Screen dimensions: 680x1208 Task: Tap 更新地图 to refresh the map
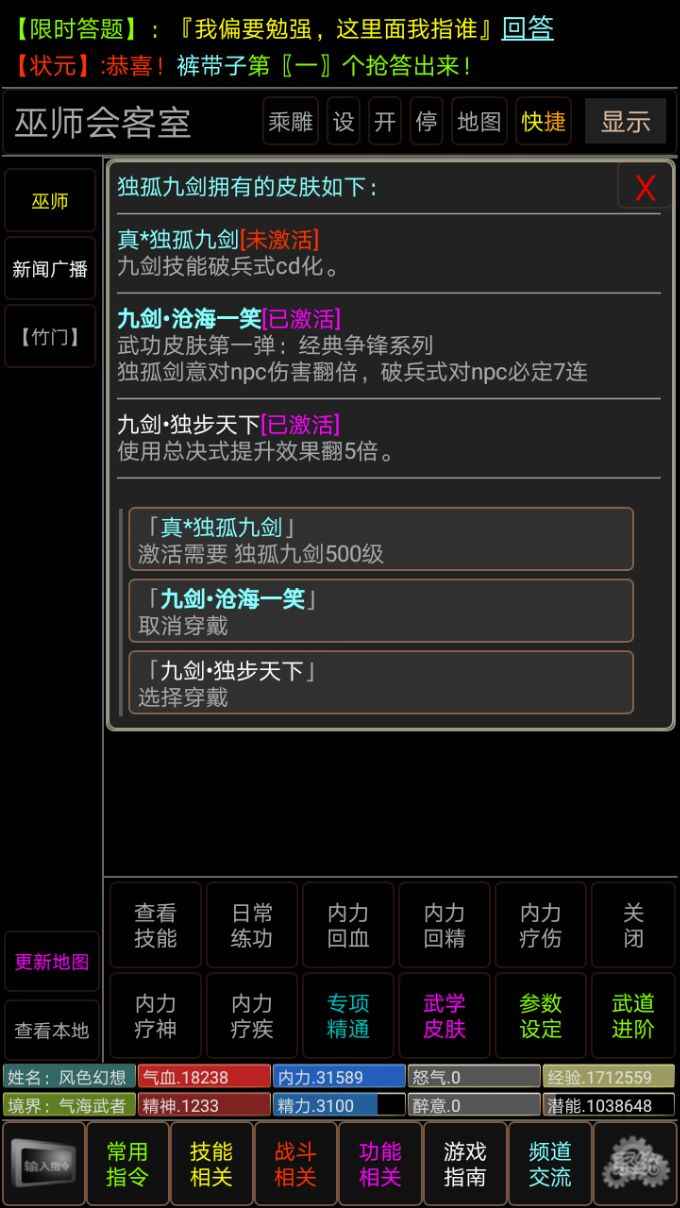(51, 962)
